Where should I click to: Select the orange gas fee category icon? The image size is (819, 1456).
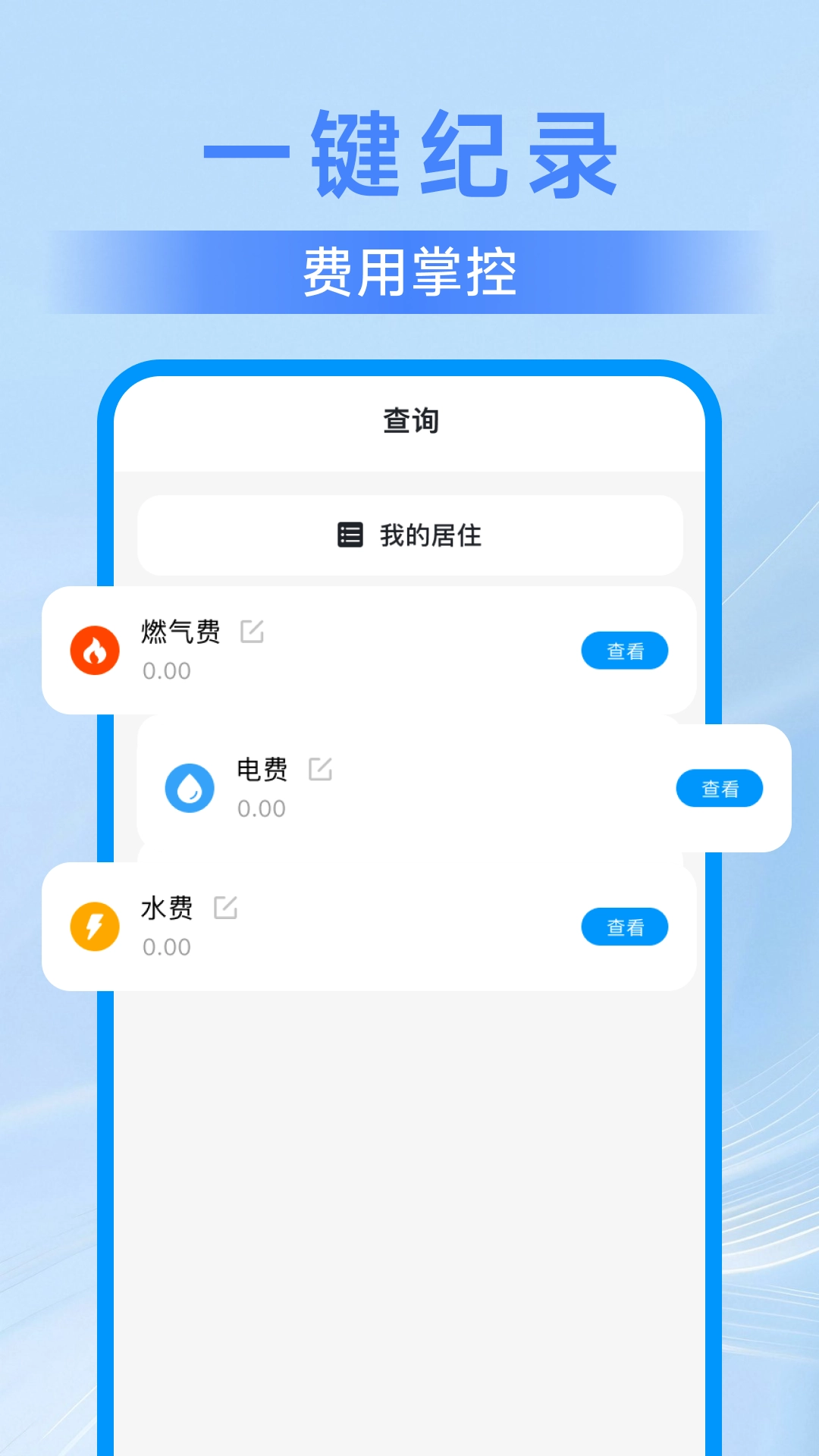coord(93,651)
